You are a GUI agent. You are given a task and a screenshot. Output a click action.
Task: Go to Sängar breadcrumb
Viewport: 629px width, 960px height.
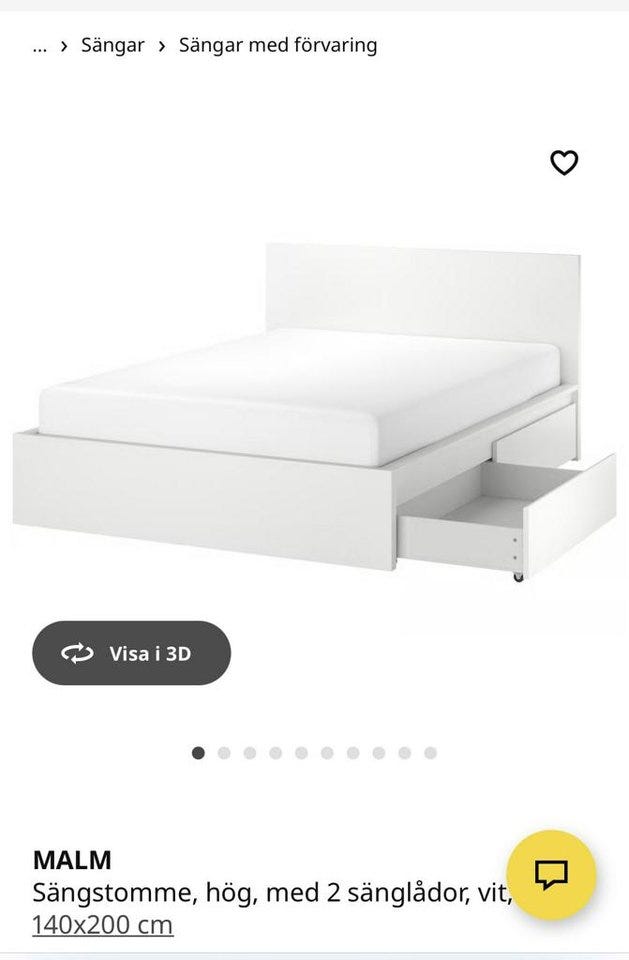[113, 45]
